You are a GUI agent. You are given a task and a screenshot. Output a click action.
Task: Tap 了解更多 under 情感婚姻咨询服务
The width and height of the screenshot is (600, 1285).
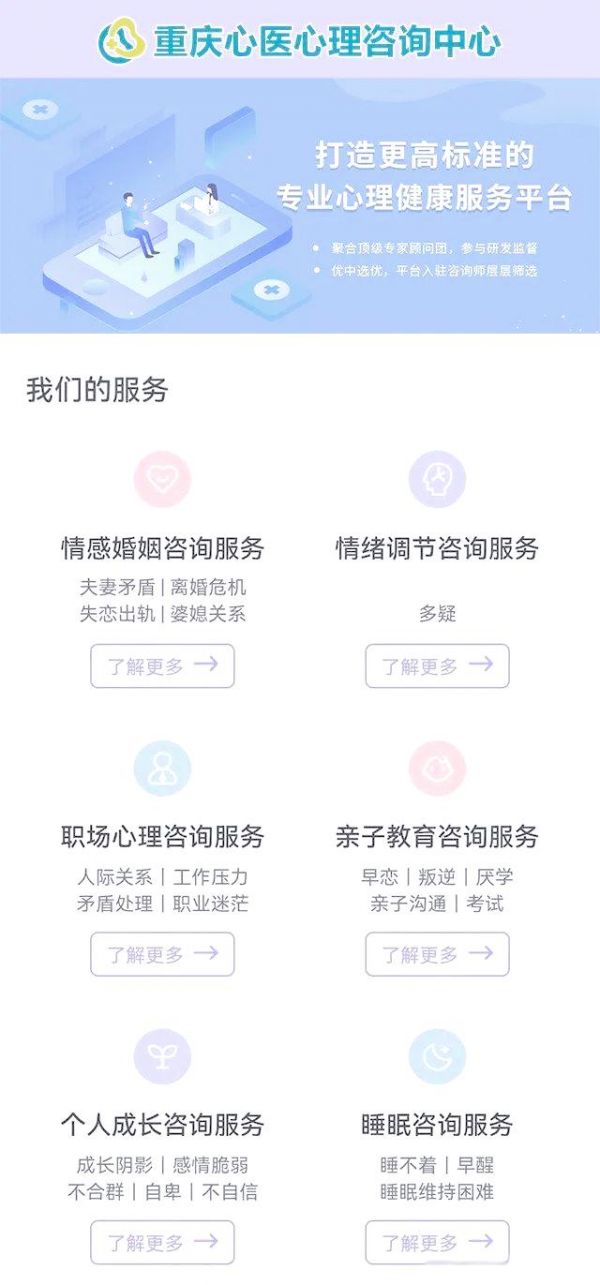(162, 666)
